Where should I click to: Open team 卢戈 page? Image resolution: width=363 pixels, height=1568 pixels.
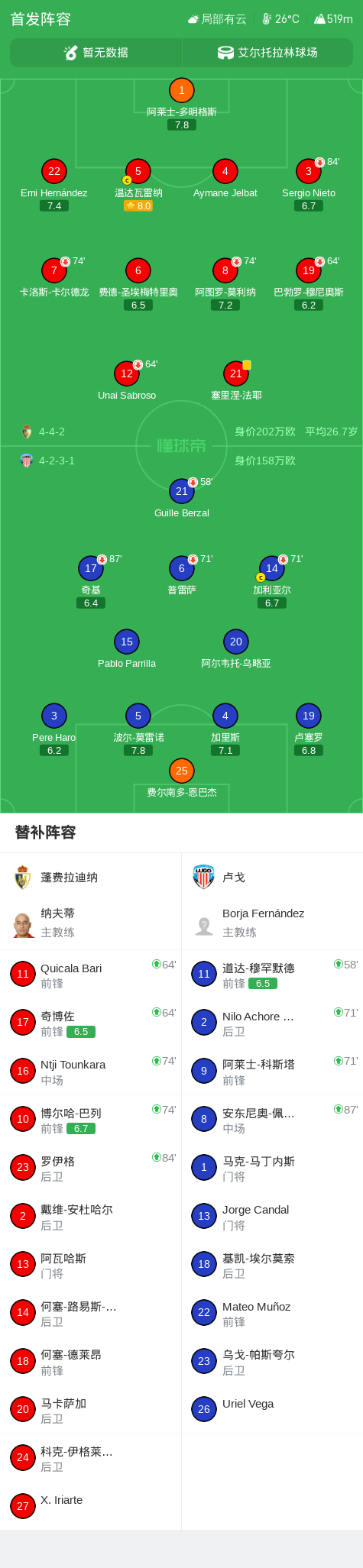click(x=272, y=878)
